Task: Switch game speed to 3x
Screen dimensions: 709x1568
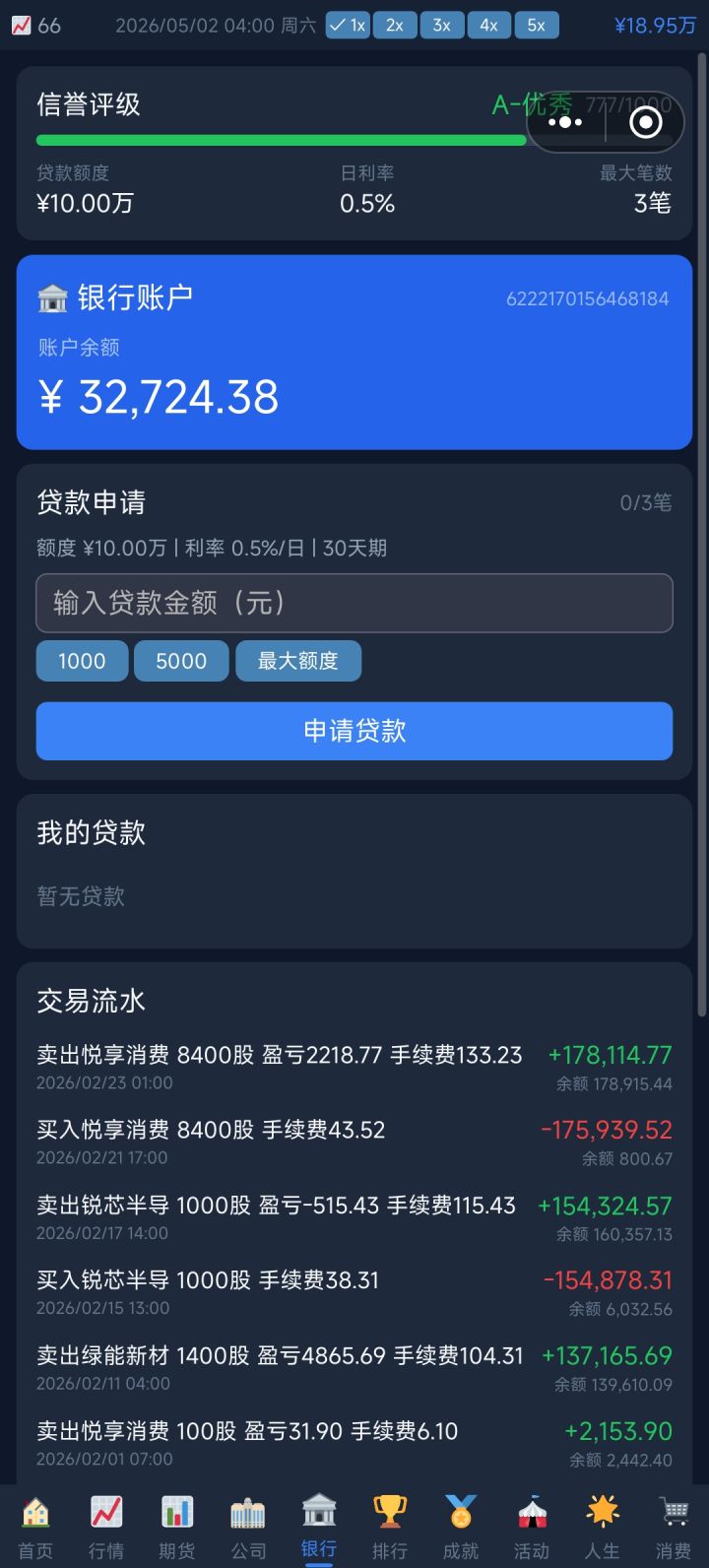Action: click(x=441, y=26)
